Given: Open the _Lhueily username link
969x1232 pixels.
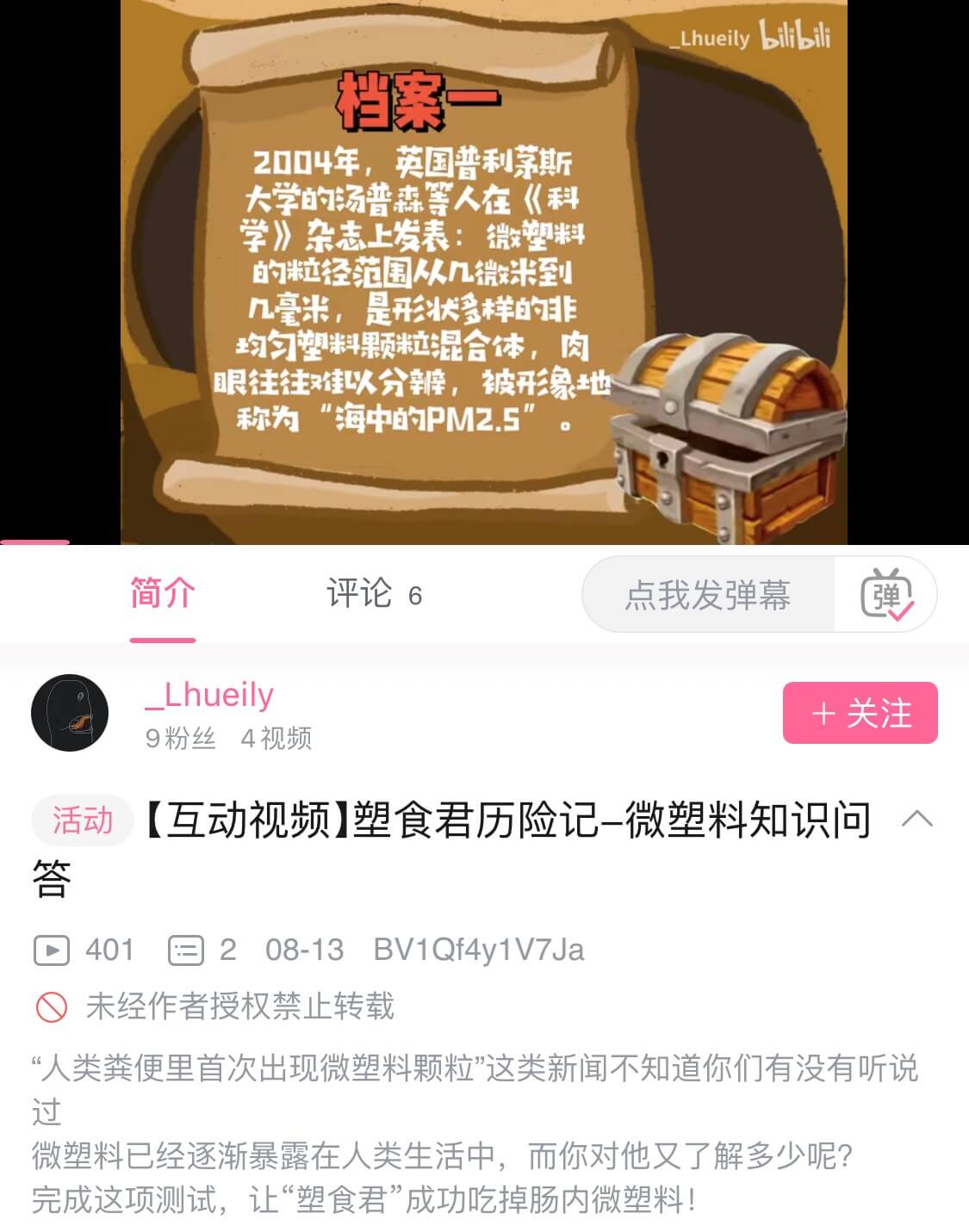Looking at the screenshot, I should point(209,694).
